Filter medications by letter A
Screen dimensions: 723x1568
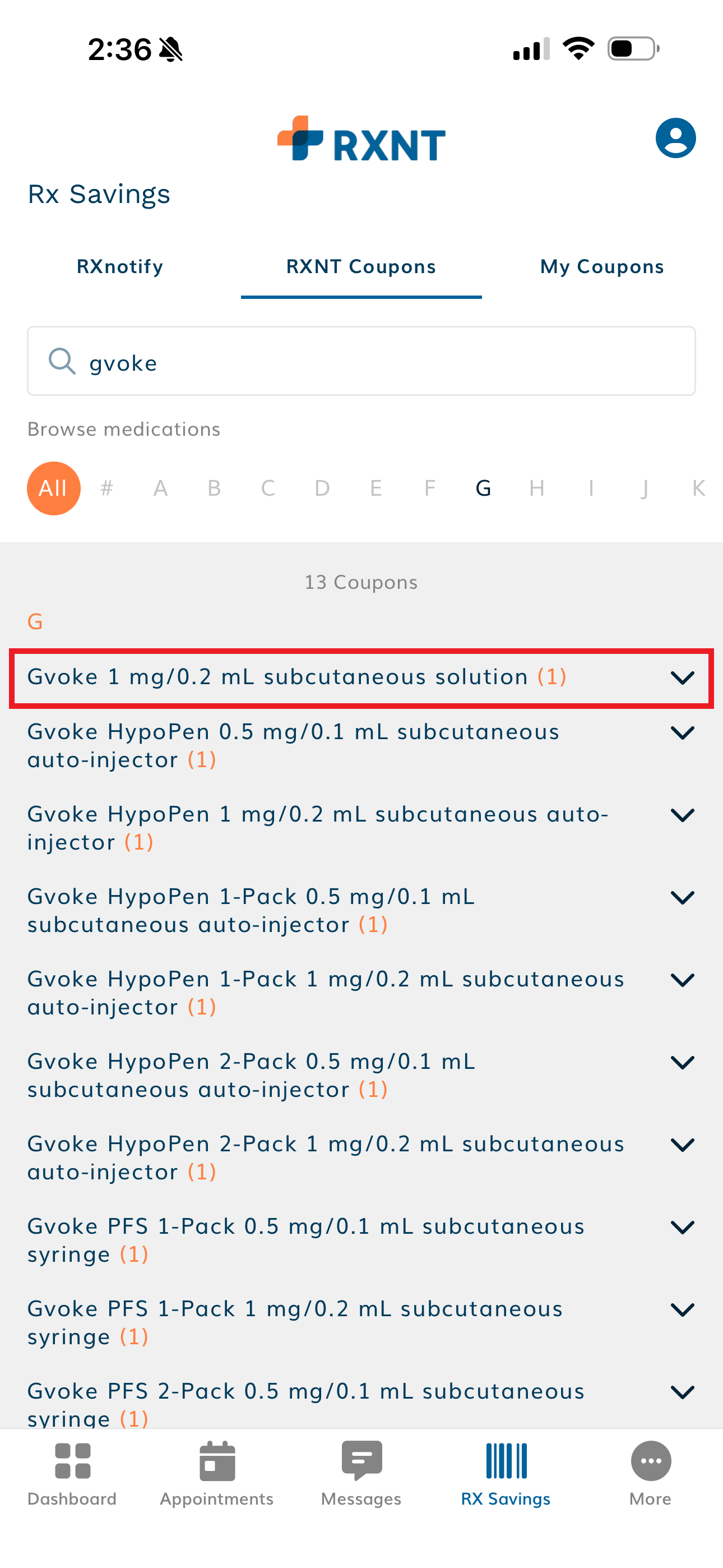[x=161, y=488]
